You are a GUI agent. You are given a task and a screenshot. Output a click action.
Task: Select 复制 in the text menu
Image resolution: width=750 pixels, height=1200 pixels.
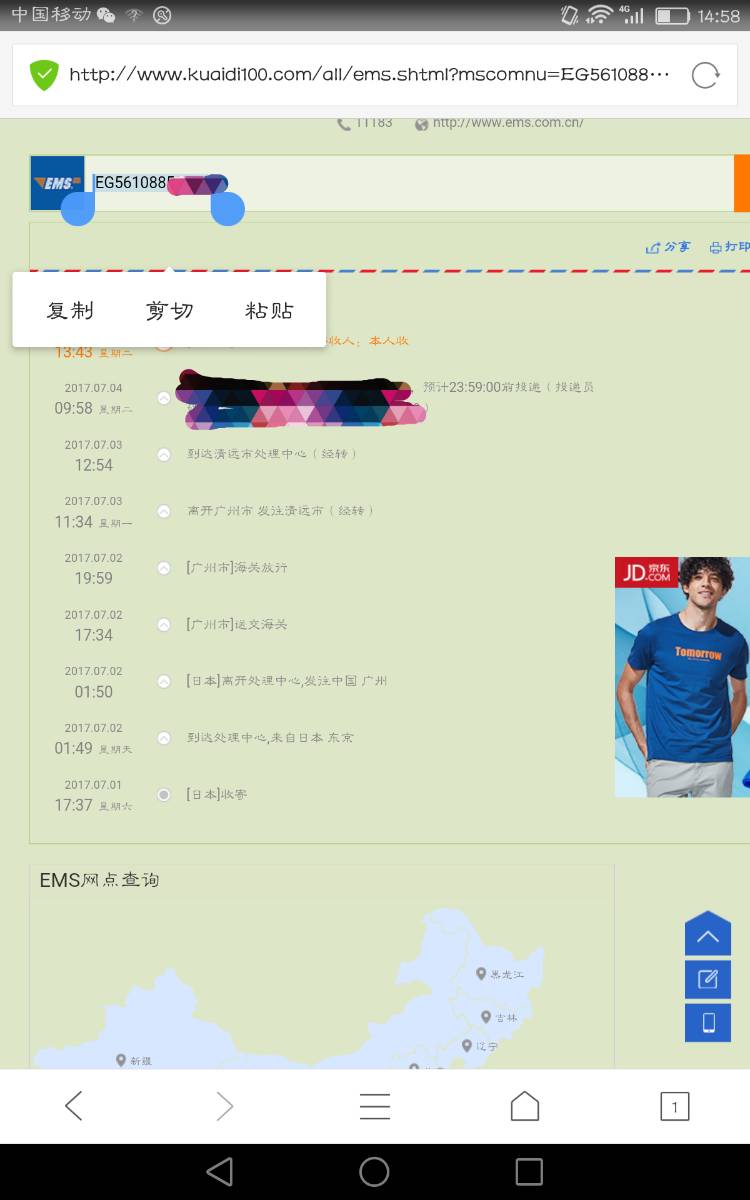(70, 310)
